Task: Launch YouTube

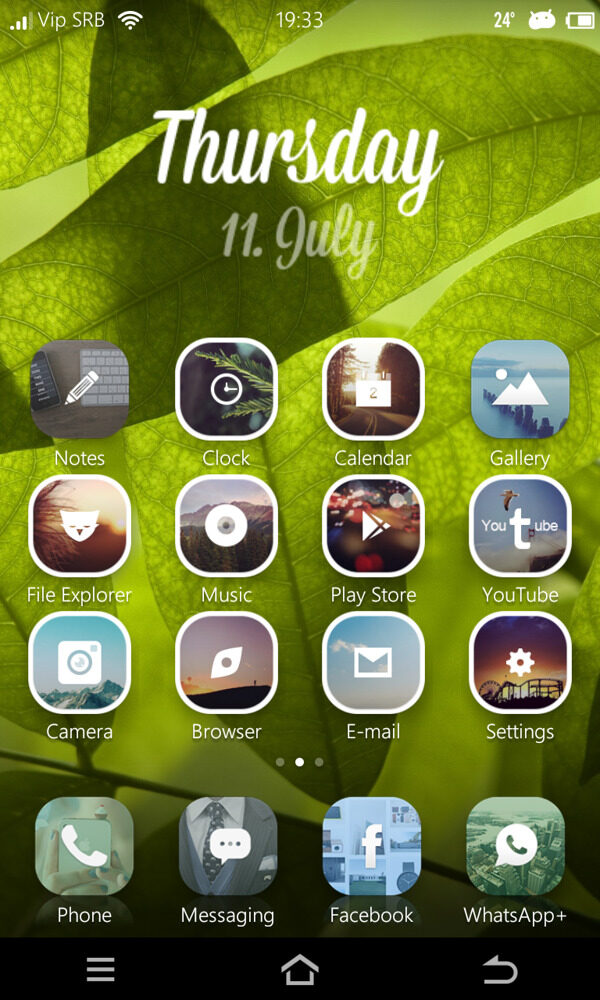Action: point(520,526)
